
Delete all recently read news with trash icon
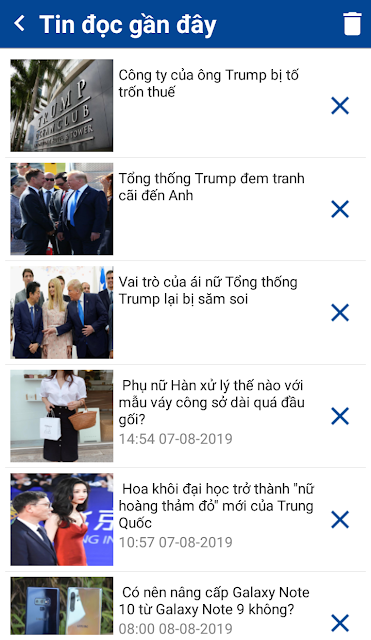[352, 24]
